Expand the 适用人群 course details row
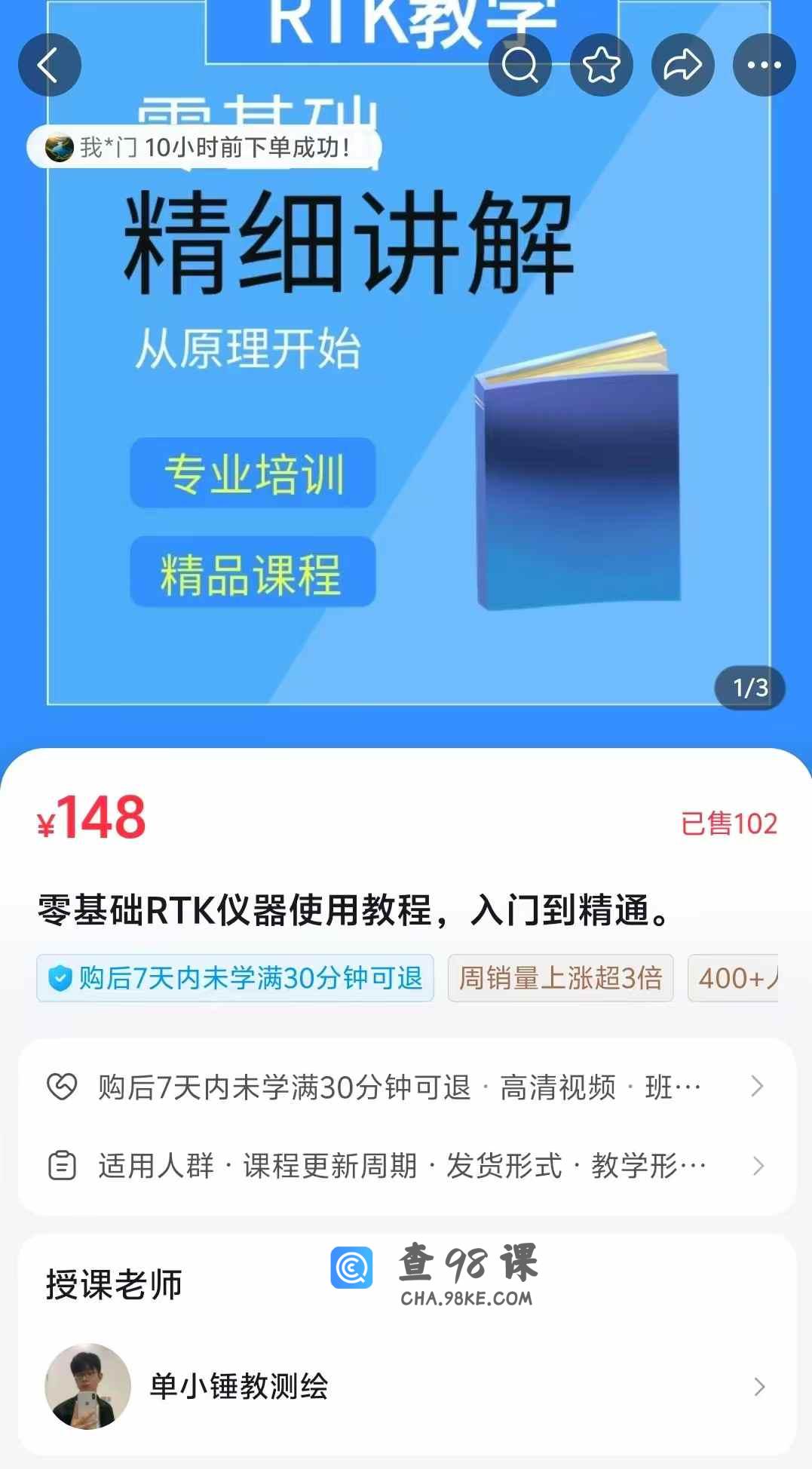Image resolution: width=812 pixels, height=1469 pixels. pos(406,1166)
